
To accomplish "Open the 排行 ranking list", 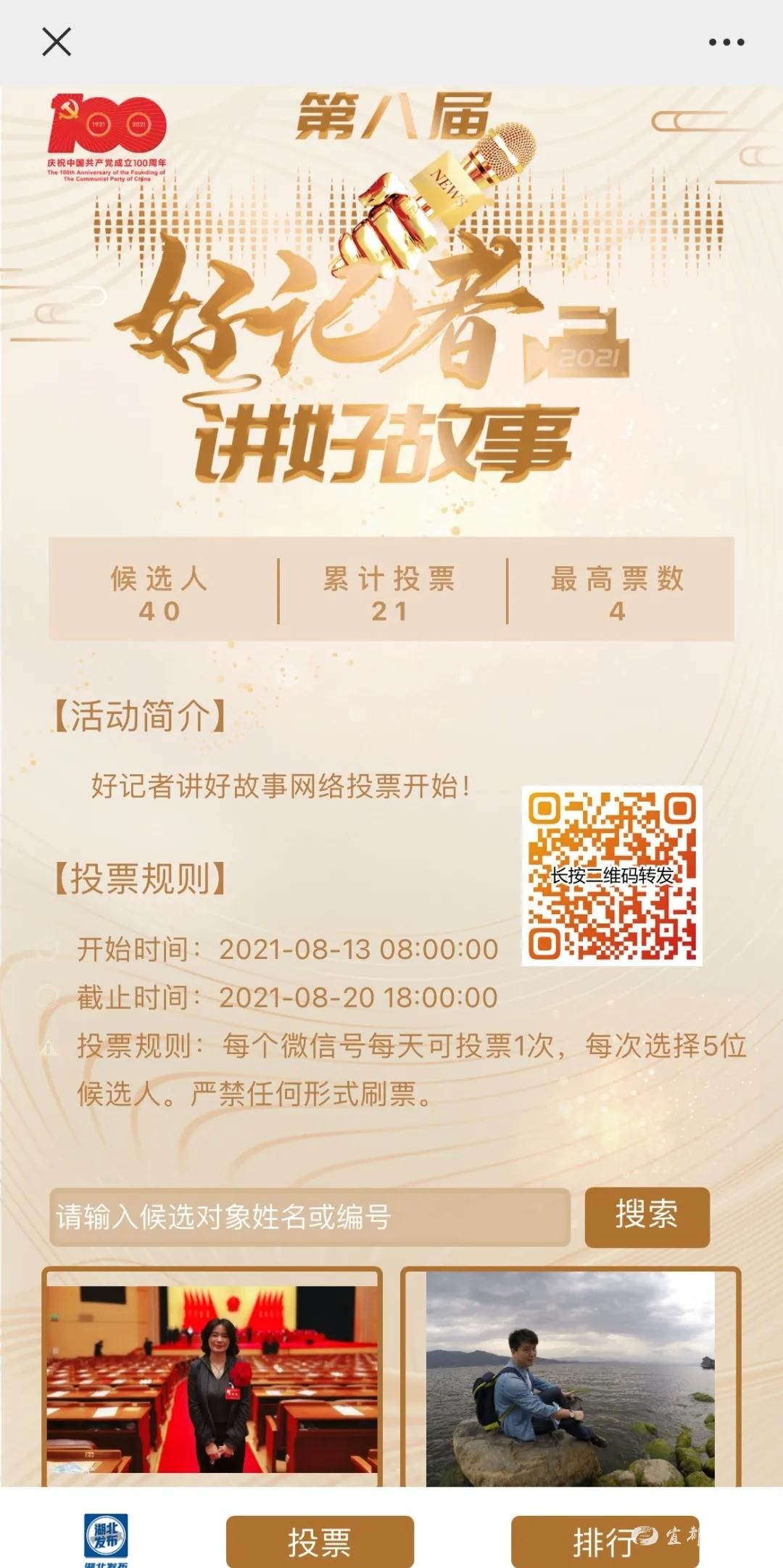I will point(604,1542).
